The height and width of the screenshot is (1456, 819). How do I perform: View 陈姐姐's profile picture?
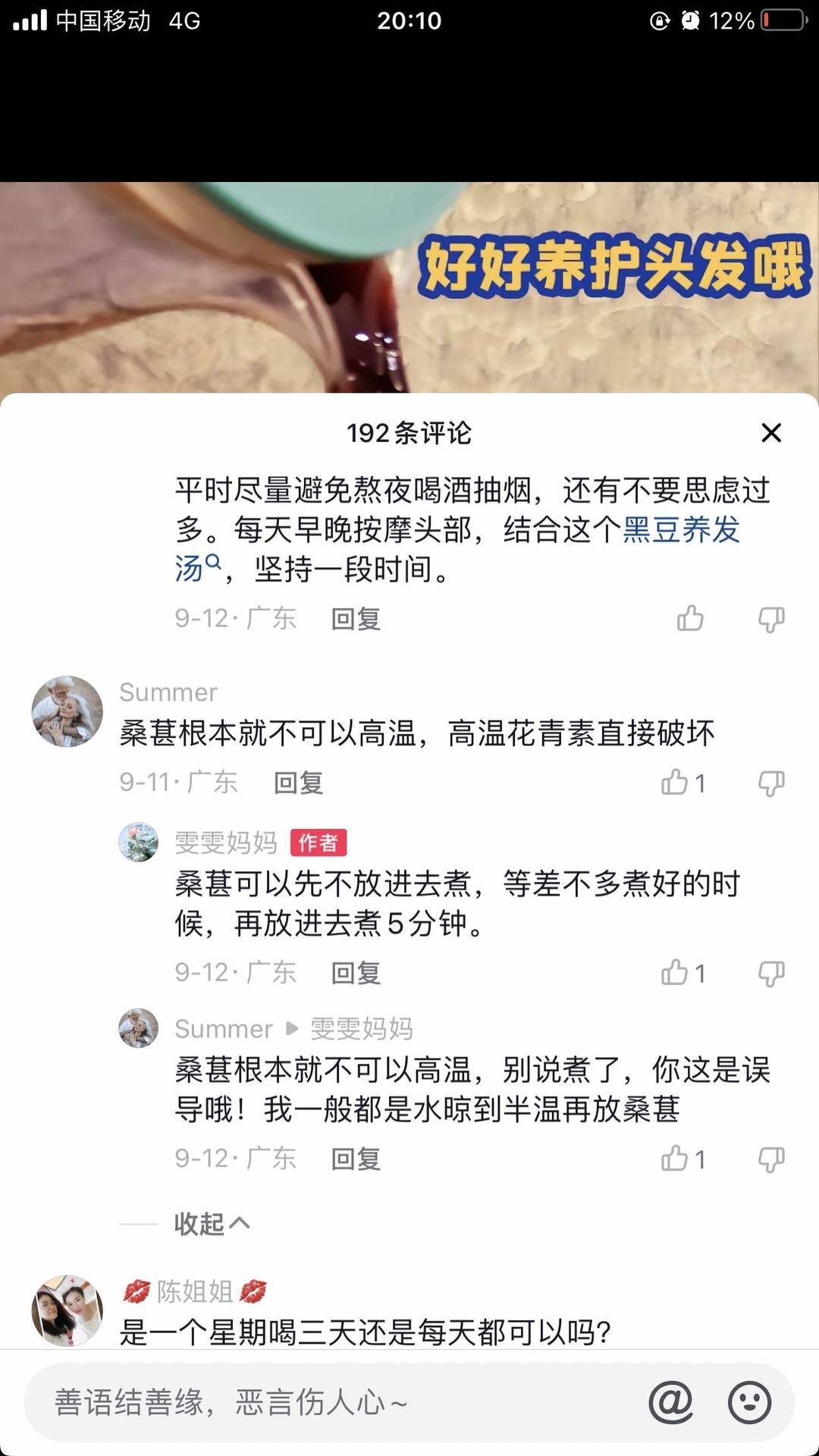point(67,1310)
